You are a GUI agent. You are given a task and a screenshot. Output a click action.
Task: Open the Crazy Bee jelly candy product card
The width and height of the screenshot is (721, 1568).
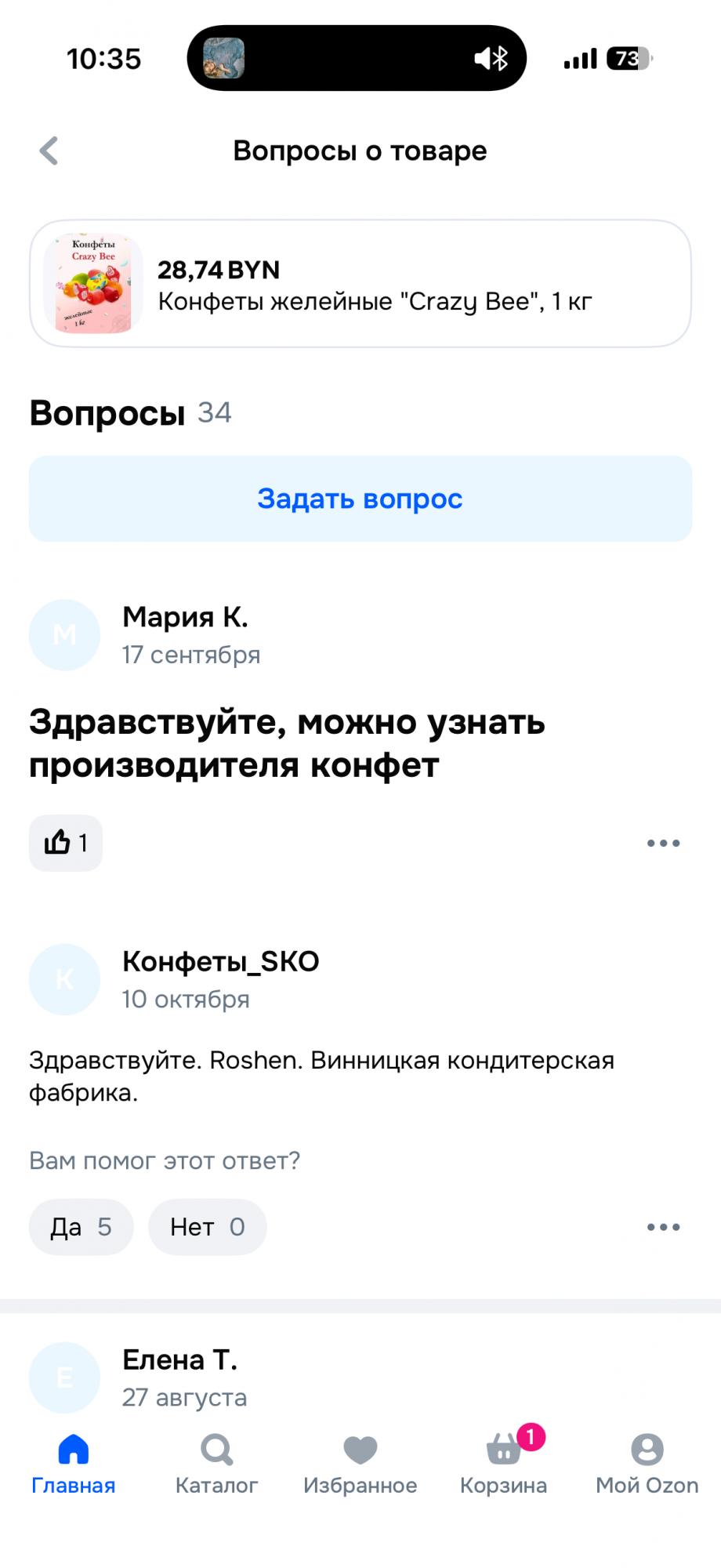pyautogui.click(x=360, y=284)
